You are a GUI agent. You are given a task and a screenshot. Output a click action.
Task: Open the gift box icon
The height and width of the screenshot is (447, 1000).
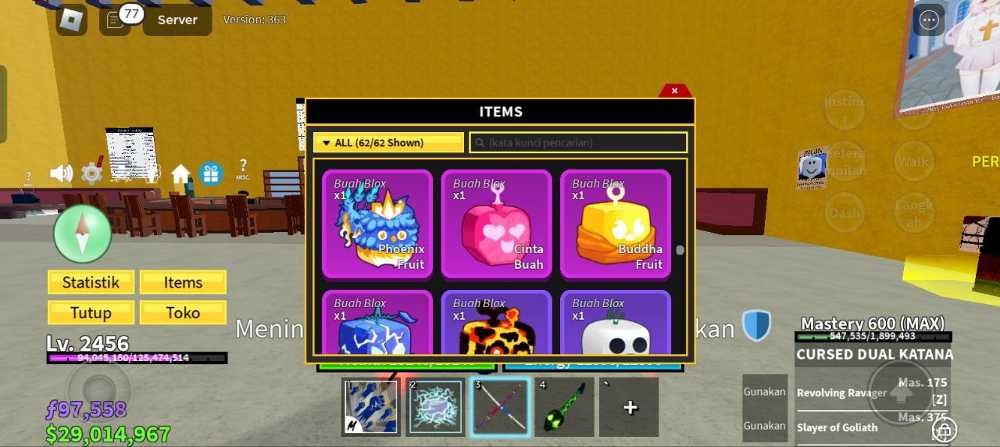210,174
